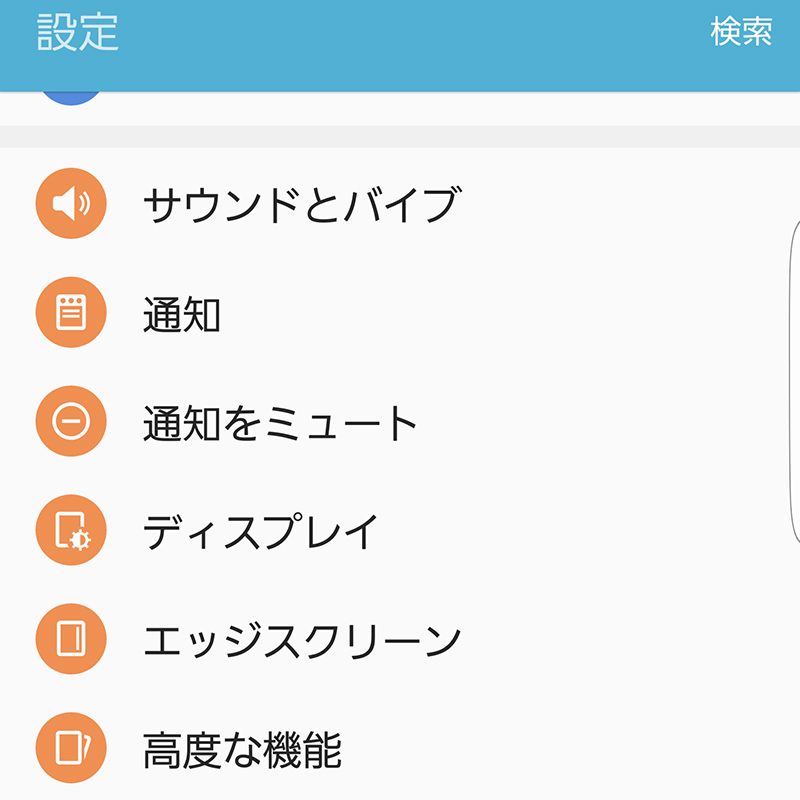Open サウンドとバイブ settings
Image resolution: width=800 pixels, height=800 pixels.
300,206
